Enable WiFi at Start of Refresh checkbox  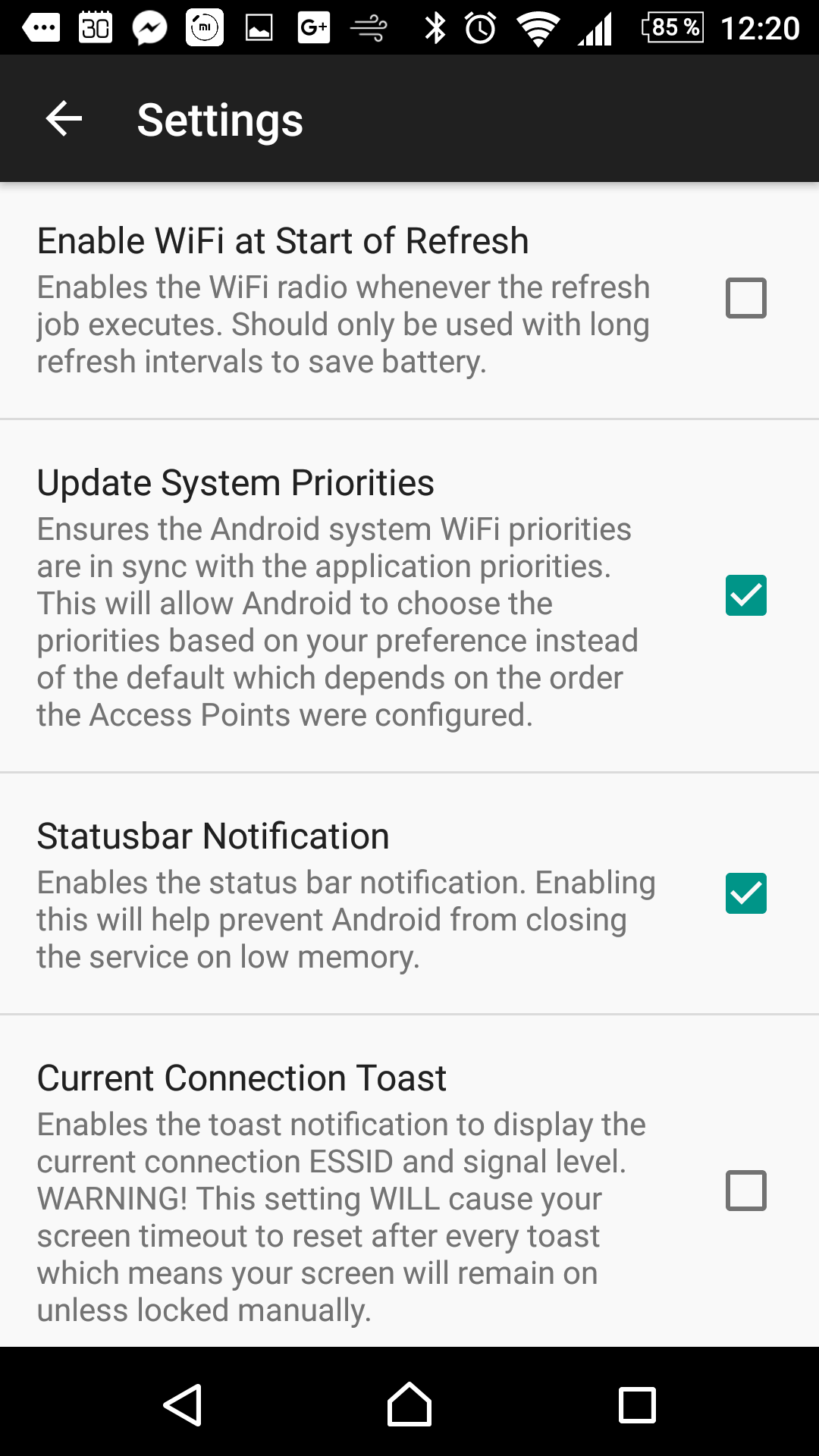click(x=745, y=298)
